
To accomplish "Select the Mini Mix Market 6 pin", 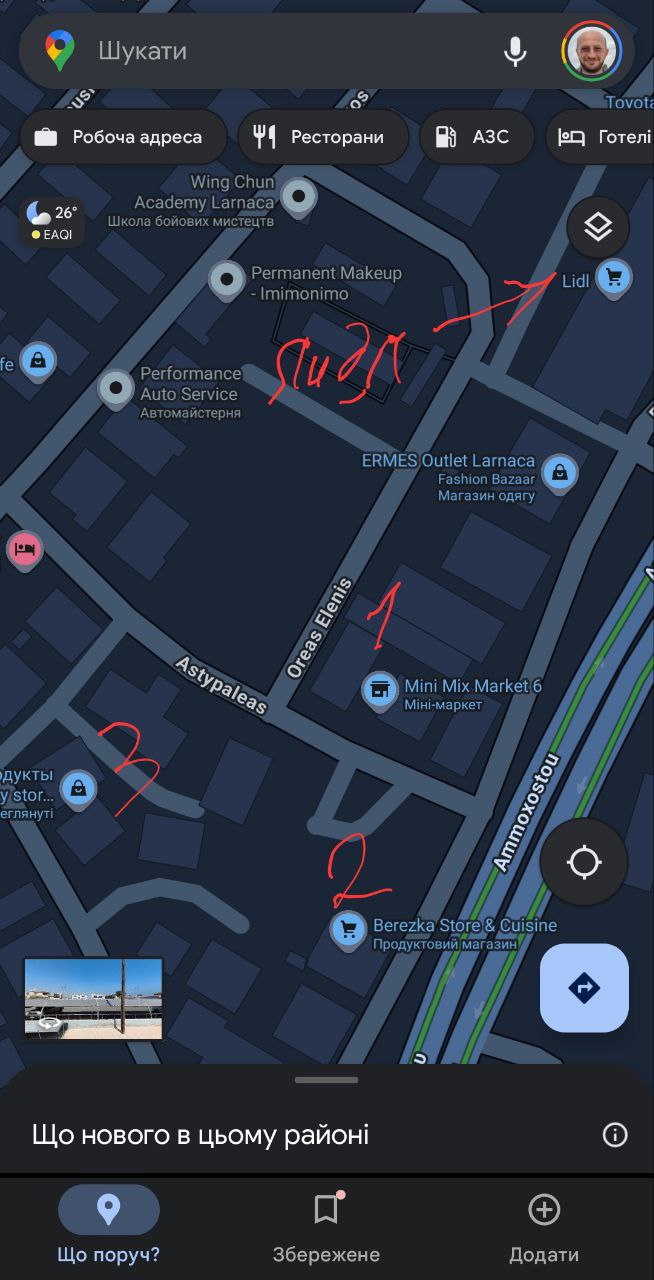I will pos(379,692).
